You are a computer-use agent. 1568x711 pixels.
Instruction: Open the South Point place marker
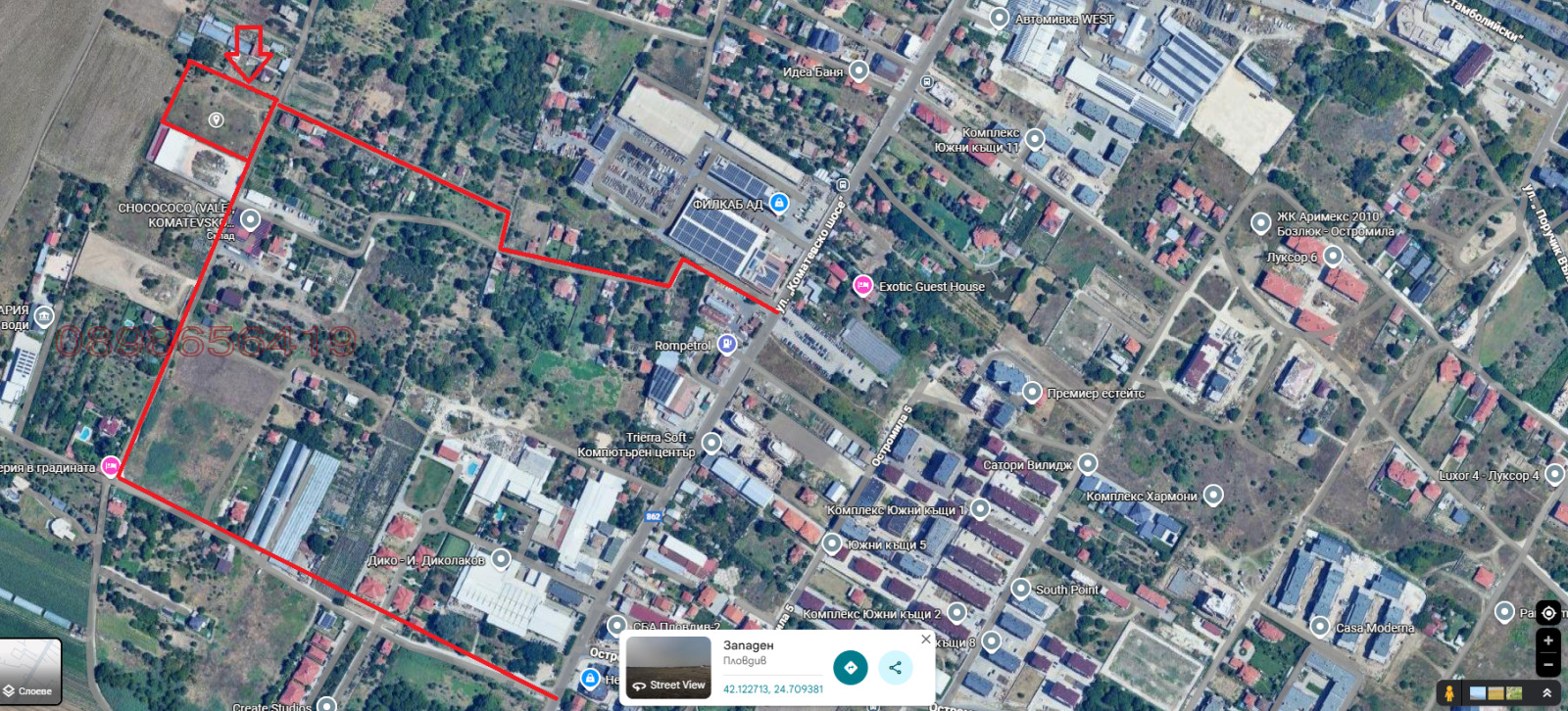pos(1020,589)
